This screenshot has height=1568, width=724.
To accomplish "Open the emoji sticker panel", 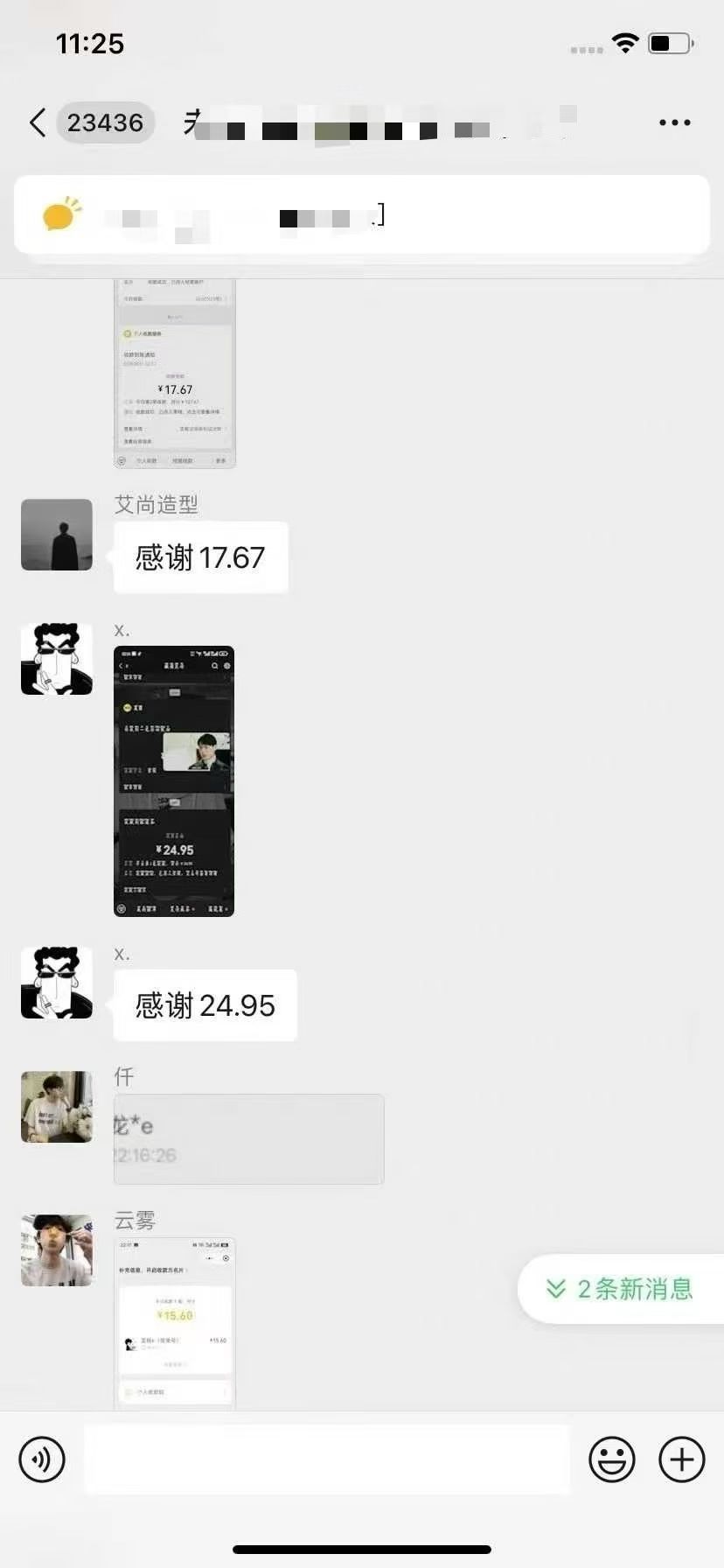I will click(611, 1459).
